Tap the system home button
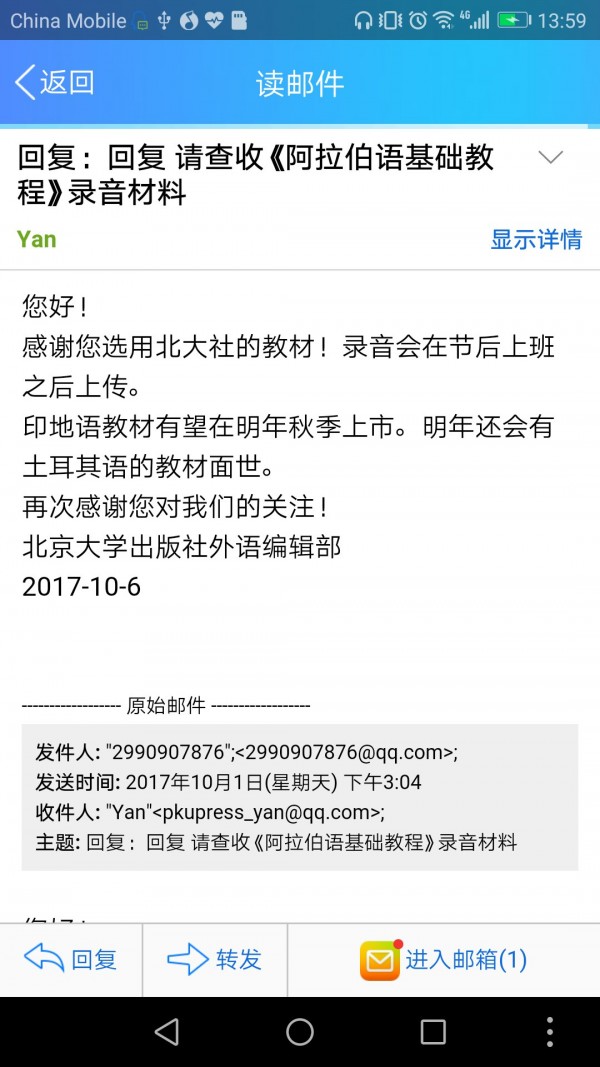This screenshot has width=600, height=1067. pyautogui.click(x=300, y=1031)
